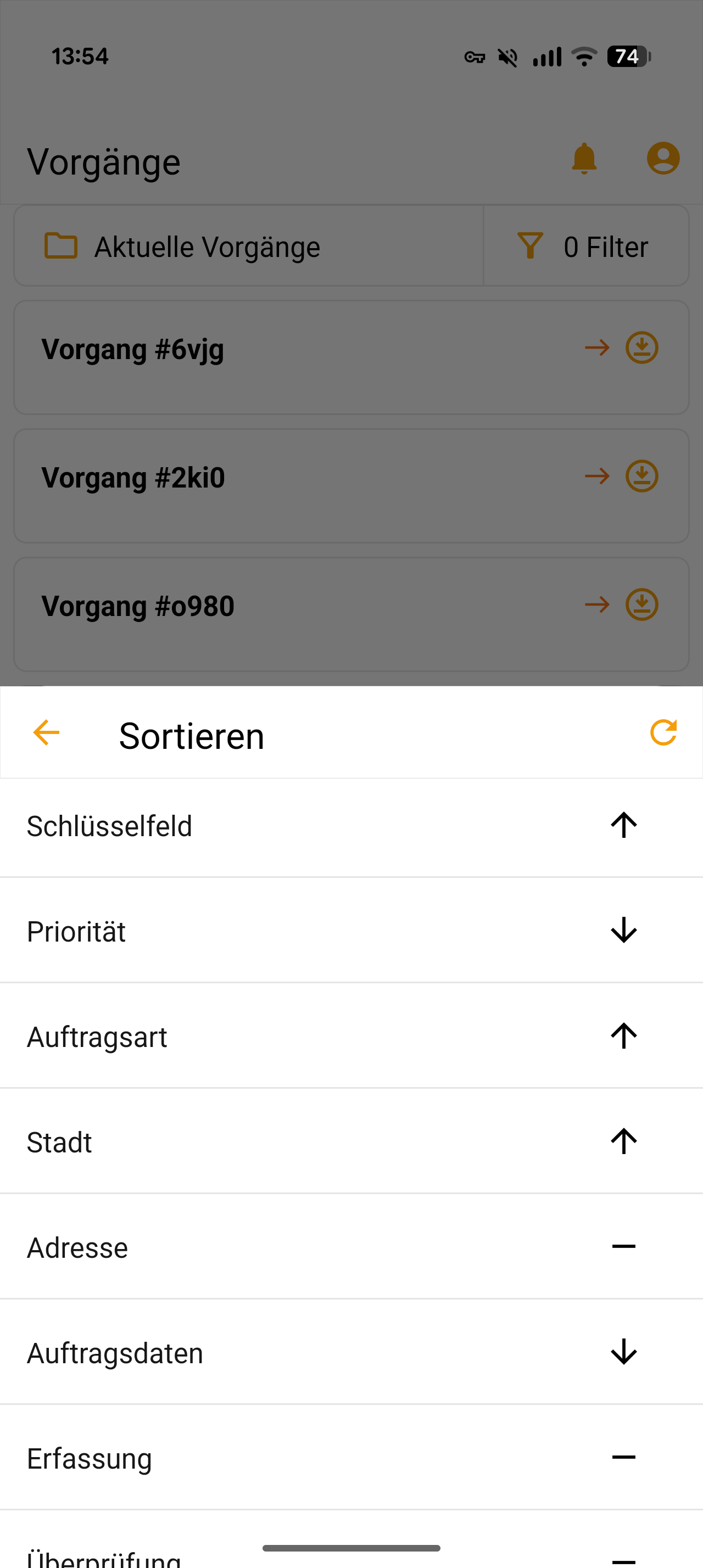Change the Auftragsdaten sort direction

coord(623,1352)
